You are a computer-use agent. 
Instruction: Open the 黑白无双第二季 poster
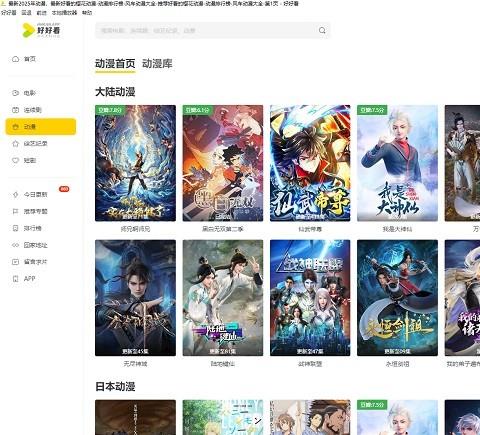point(223,163)
